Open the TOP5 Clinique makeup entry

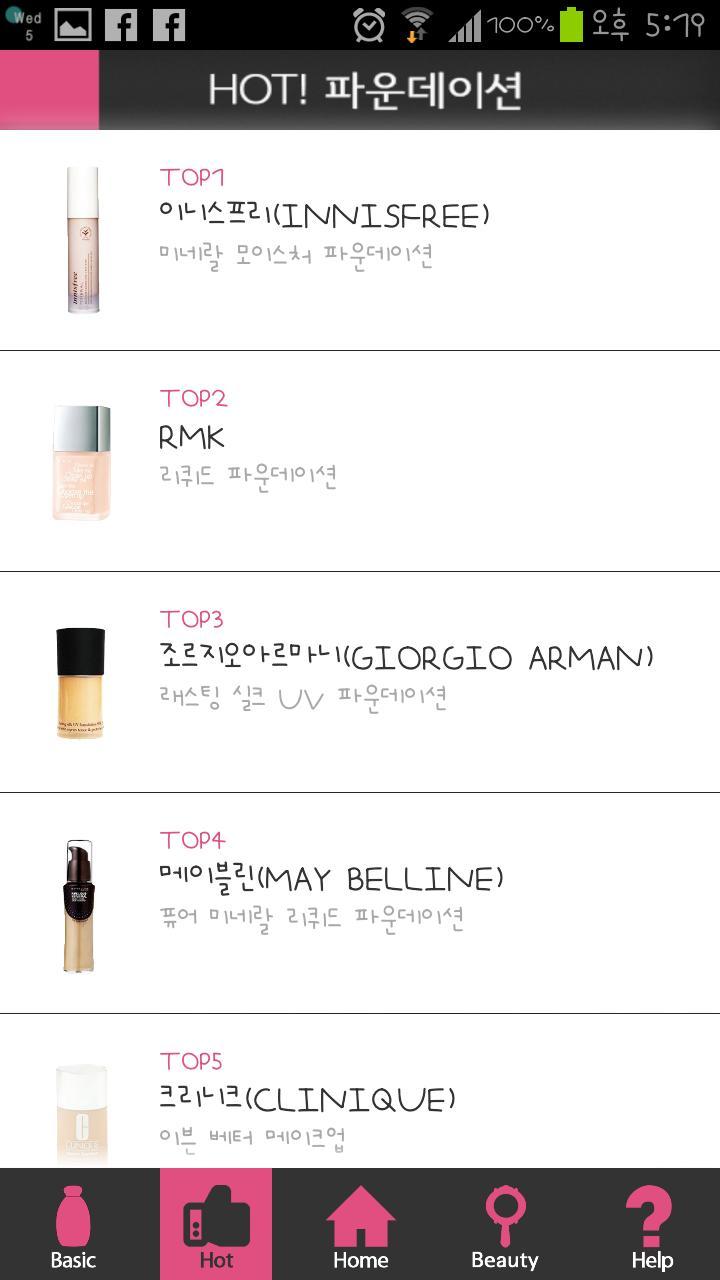click(x=360, y=1100)
